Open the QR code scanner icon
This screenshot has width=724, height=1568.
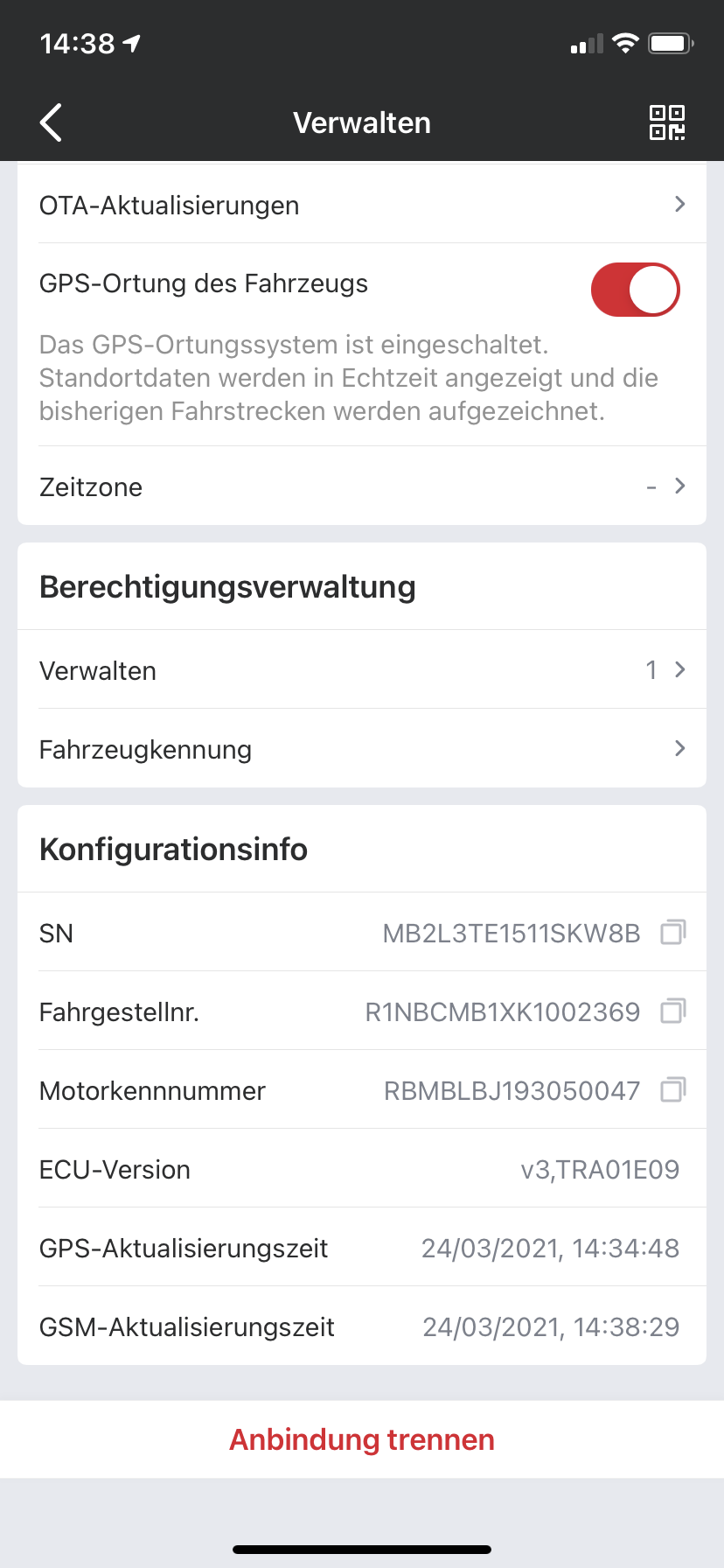[666, 122]
